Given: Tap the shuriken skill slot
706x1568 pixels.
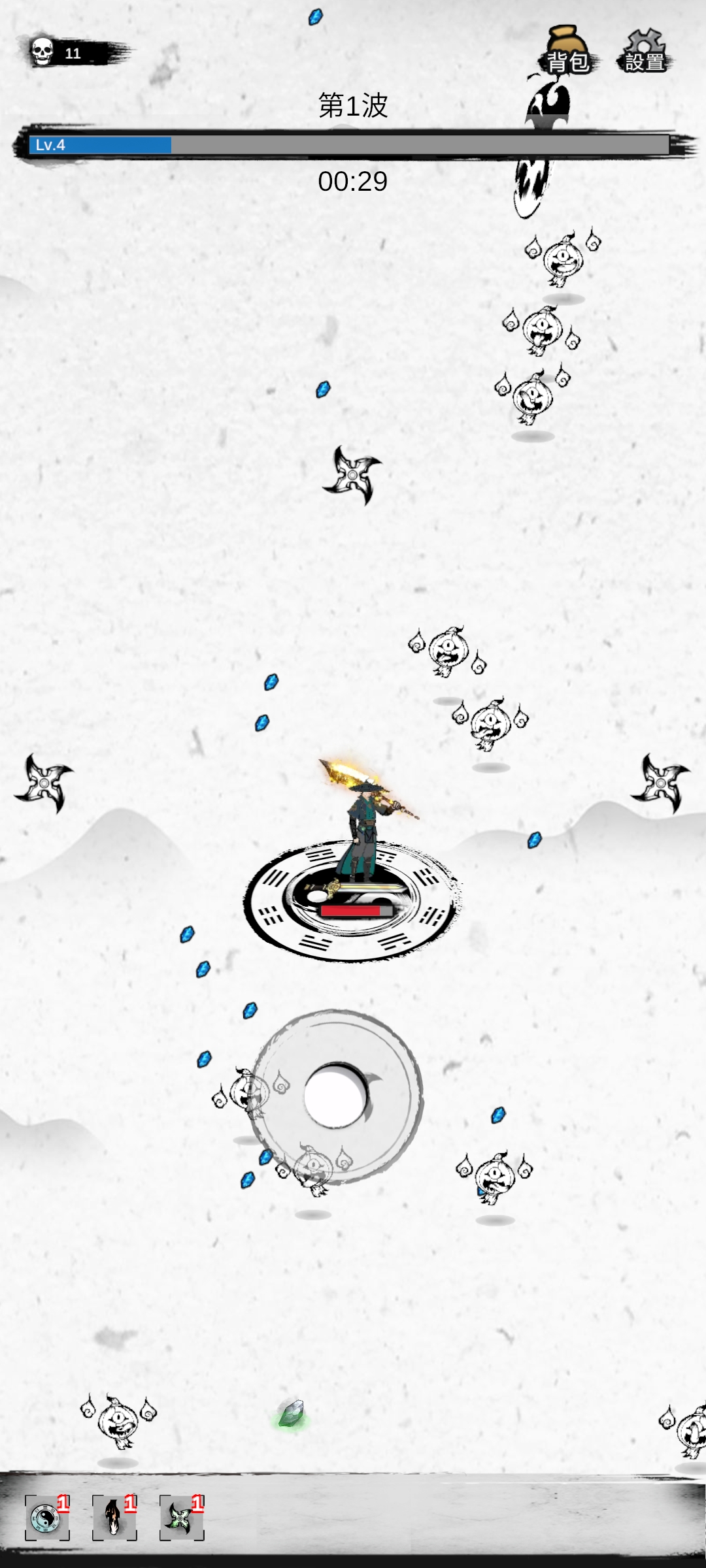Looking at the screenshot, I should [x=181, y=1518].
